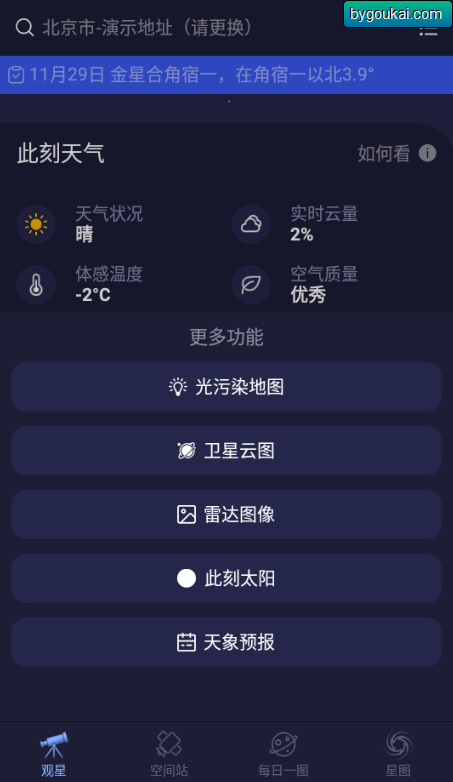Switch to the 空间站 tab
Image resolution: width=453 pixels, height=782 pixels.
click(169, 754)
